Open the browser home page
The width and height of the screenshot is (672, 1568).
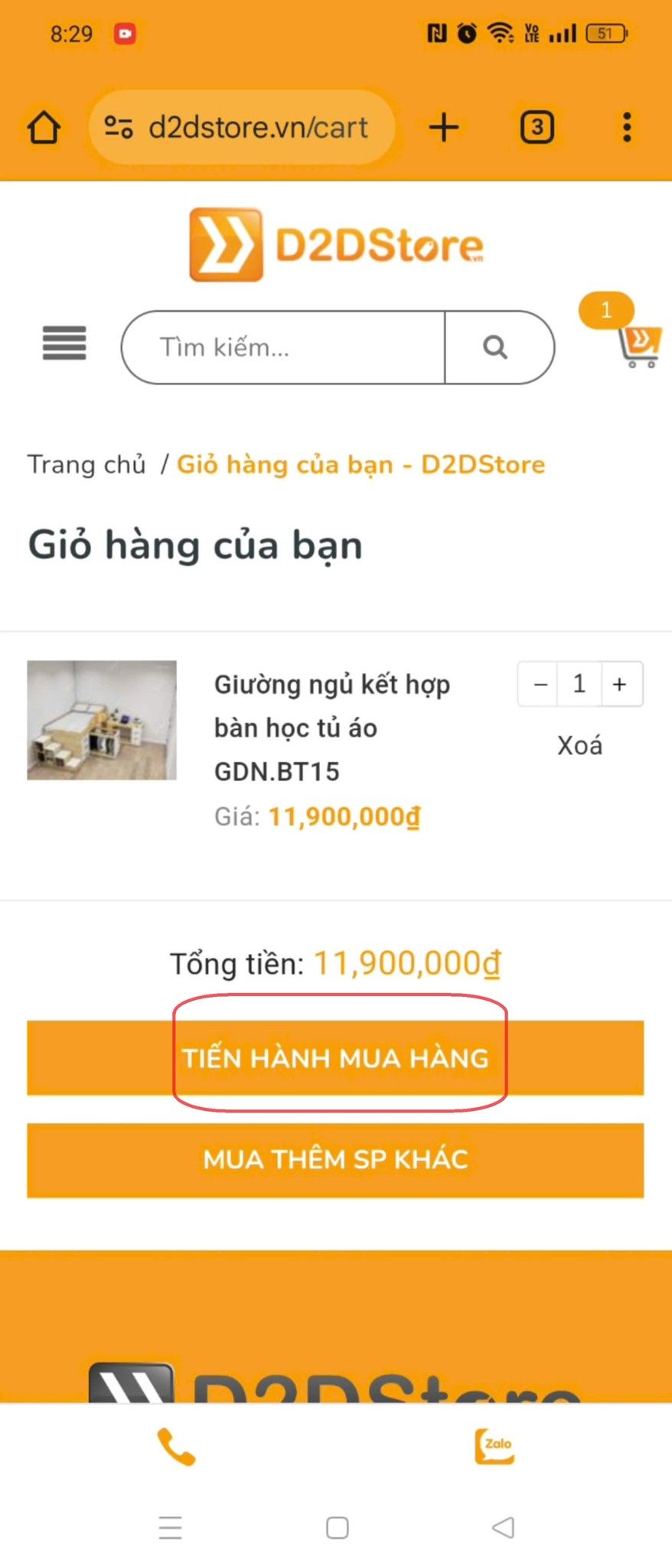tap(44, 127)
